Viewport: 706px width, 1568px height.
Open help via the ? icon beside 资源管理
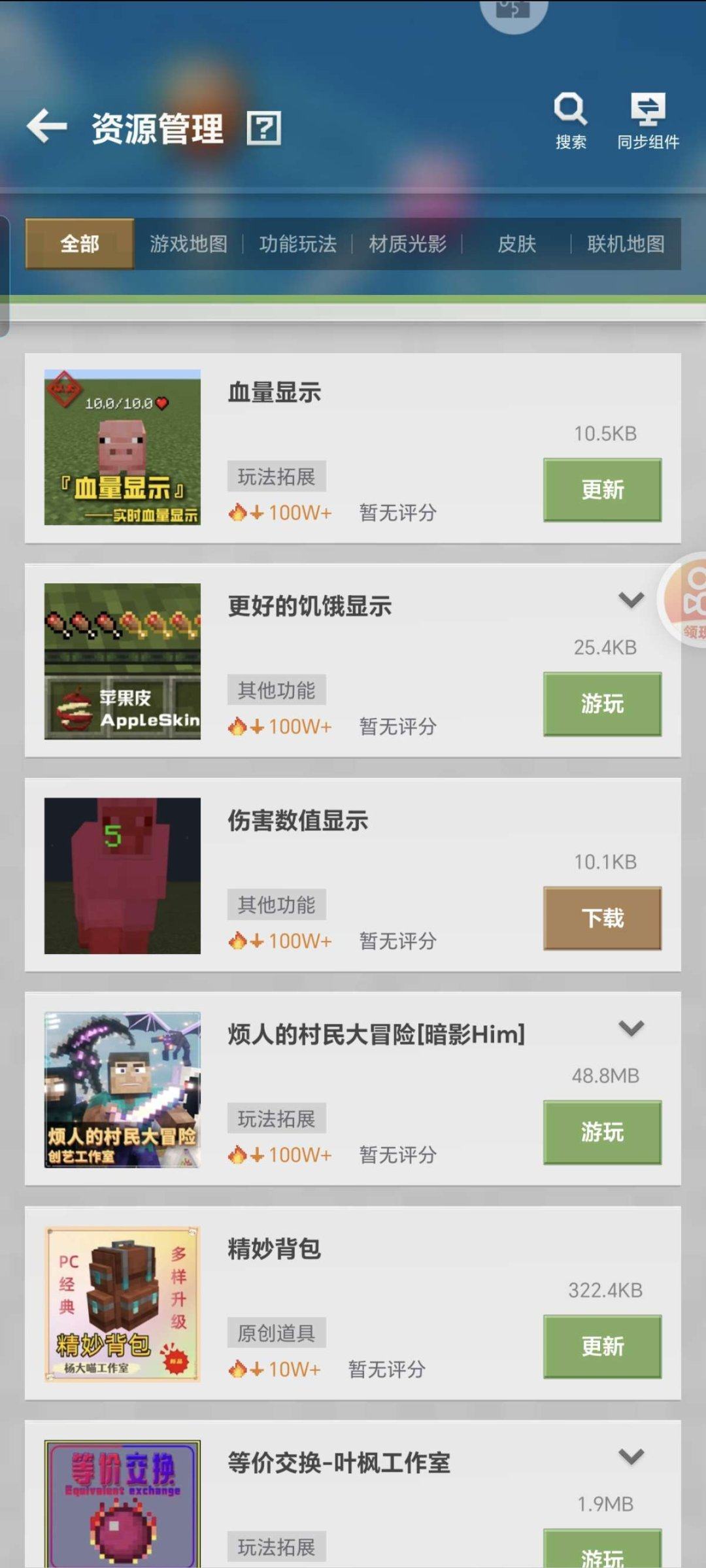coord(261,128)
